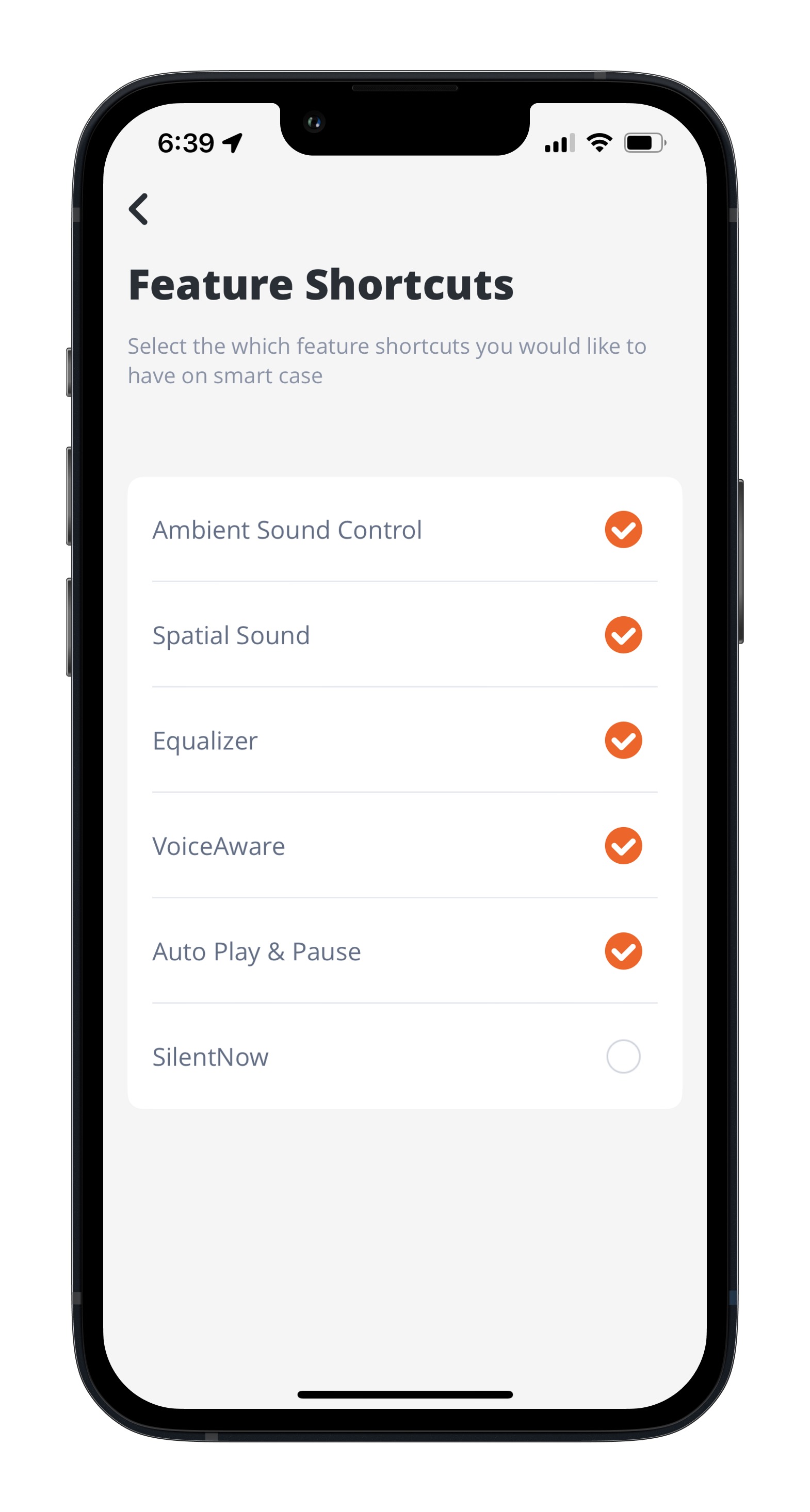Viewport: 810px width, 1512px height.
Task: Disable the VoiceAware shortcut
Action: coord(623,846)
